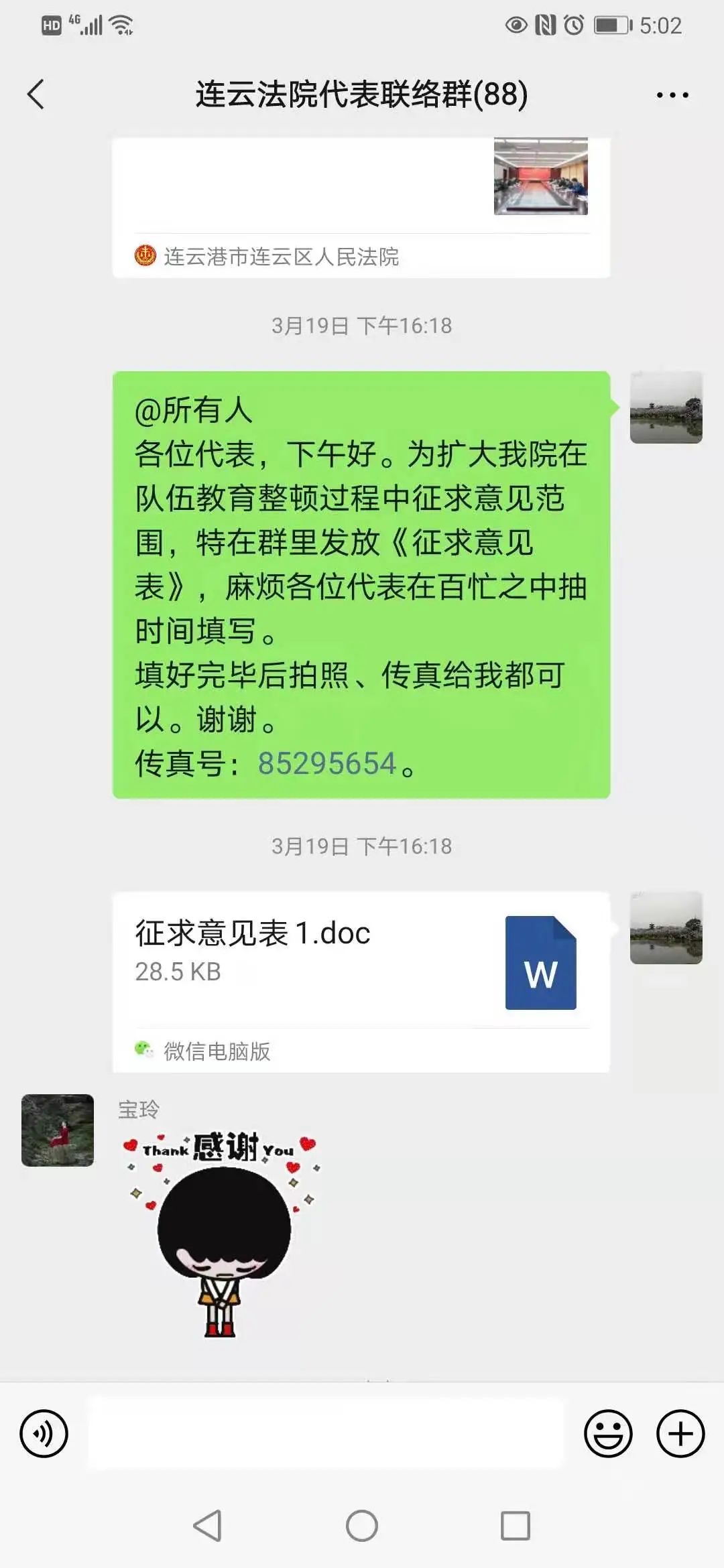Switch to voice message input
The width and height of the screenshot is (724, 1568).
coord(44,1433)
